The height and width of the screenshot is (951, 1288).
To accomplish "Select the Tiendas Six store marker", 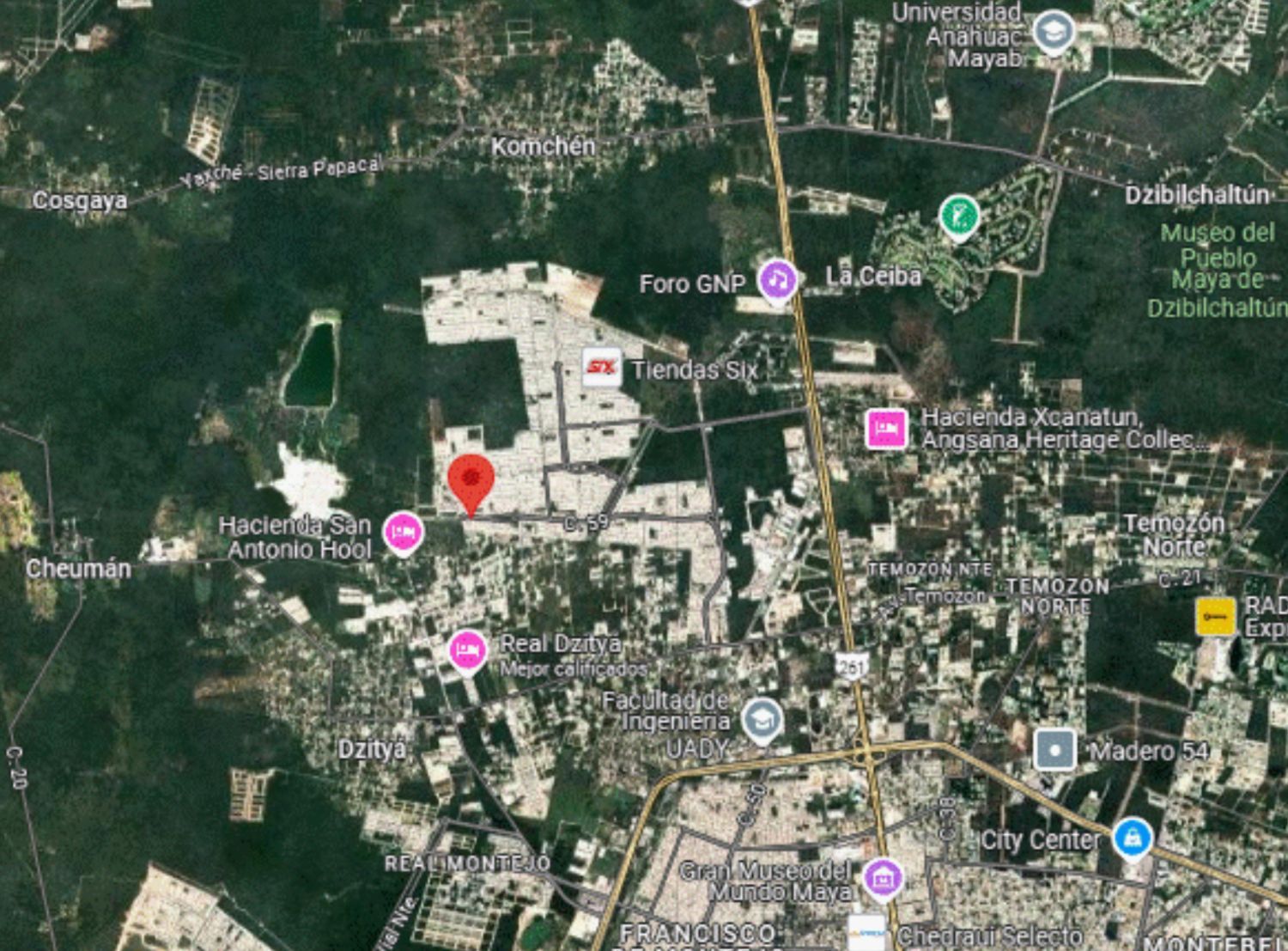I will coord(602,368).
